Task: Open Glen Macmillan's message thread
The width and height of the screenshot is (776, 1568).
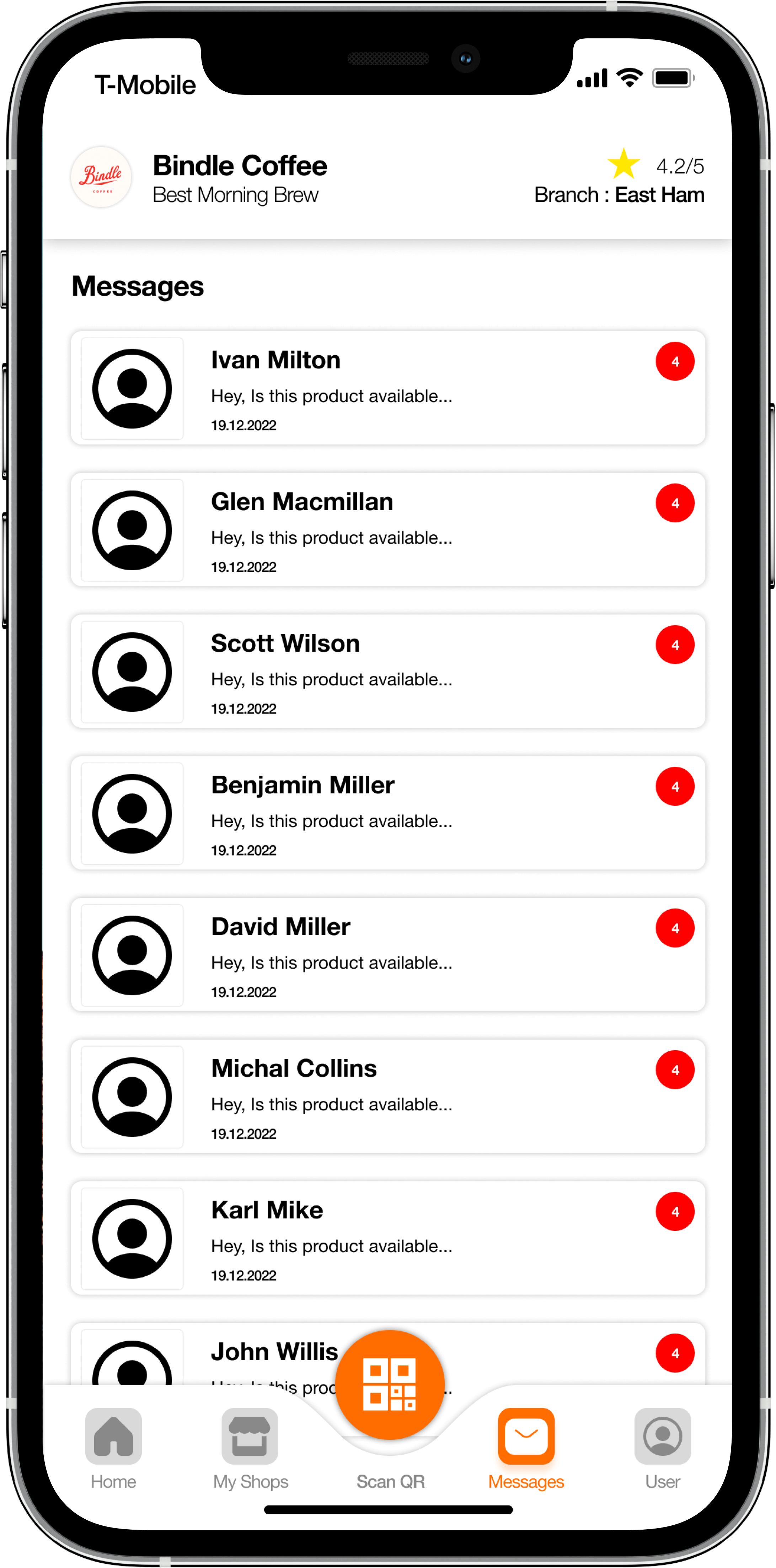Action: pos(387,529)
